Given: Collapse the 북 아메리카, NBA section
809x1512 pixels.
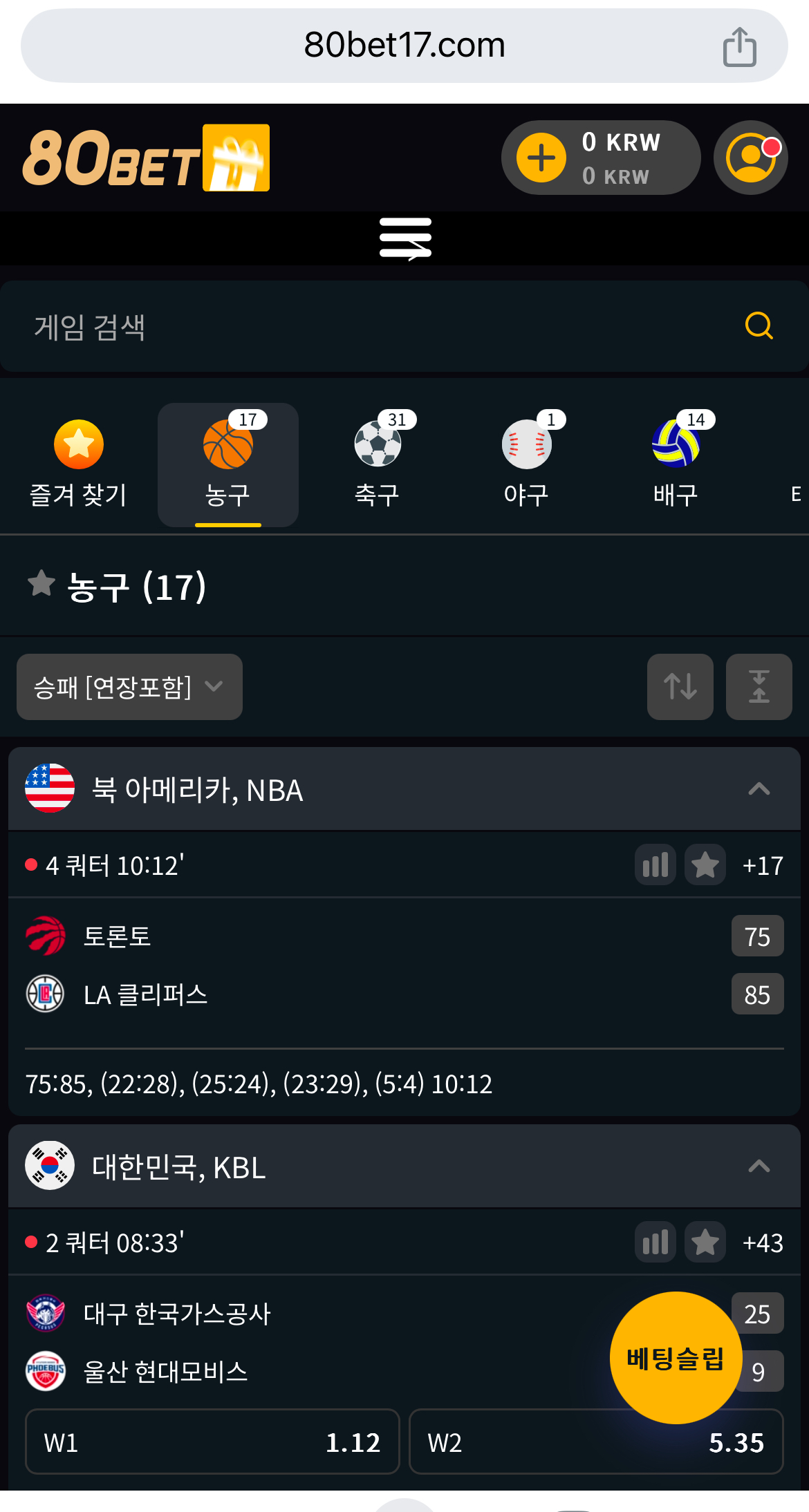Looking at the screenshot, I should (x=759, y=788).
